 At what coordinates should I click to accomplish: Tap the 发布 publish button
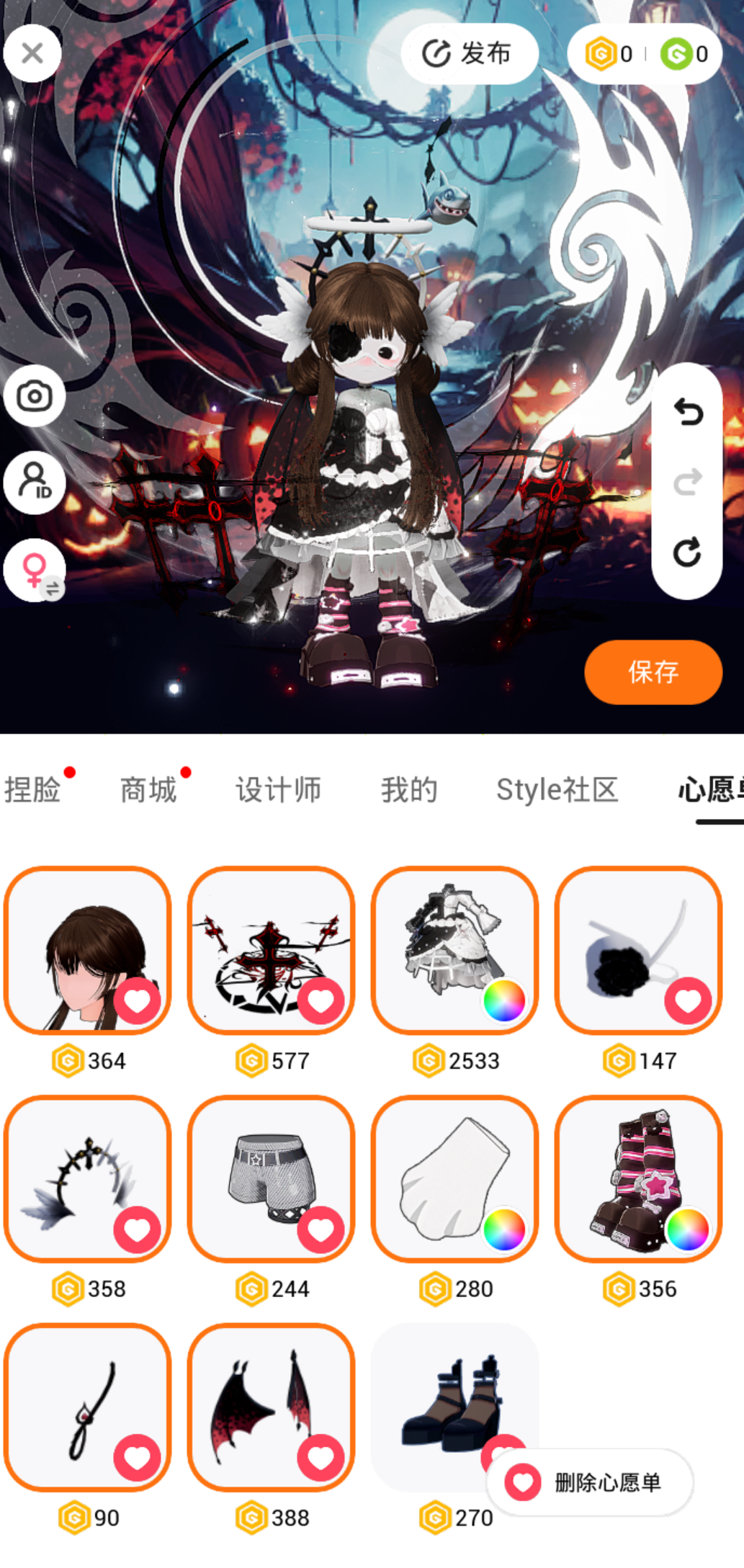coord(469,53)
